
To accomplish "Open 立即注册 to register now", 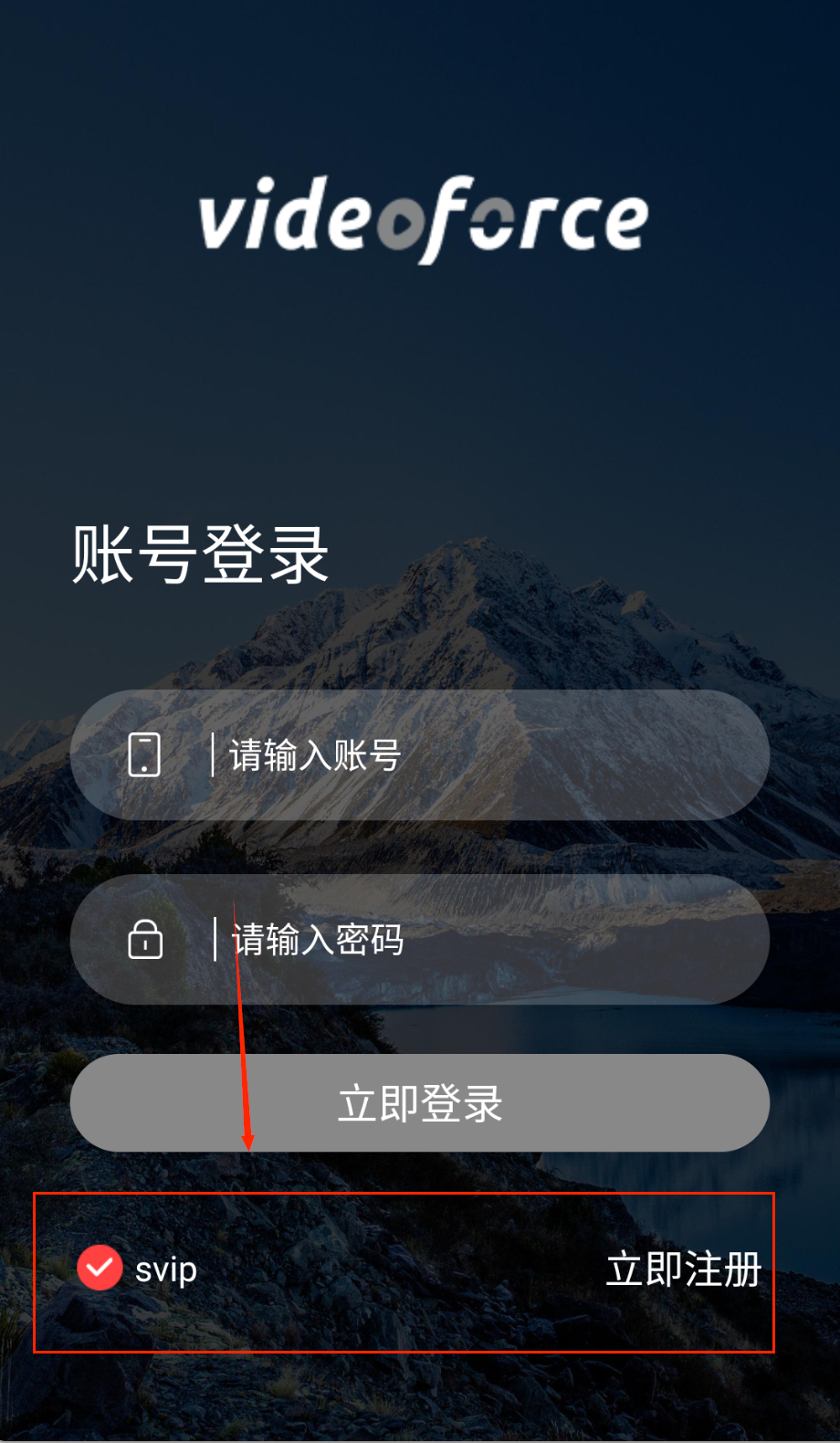I will click(x=683, y=1269).
